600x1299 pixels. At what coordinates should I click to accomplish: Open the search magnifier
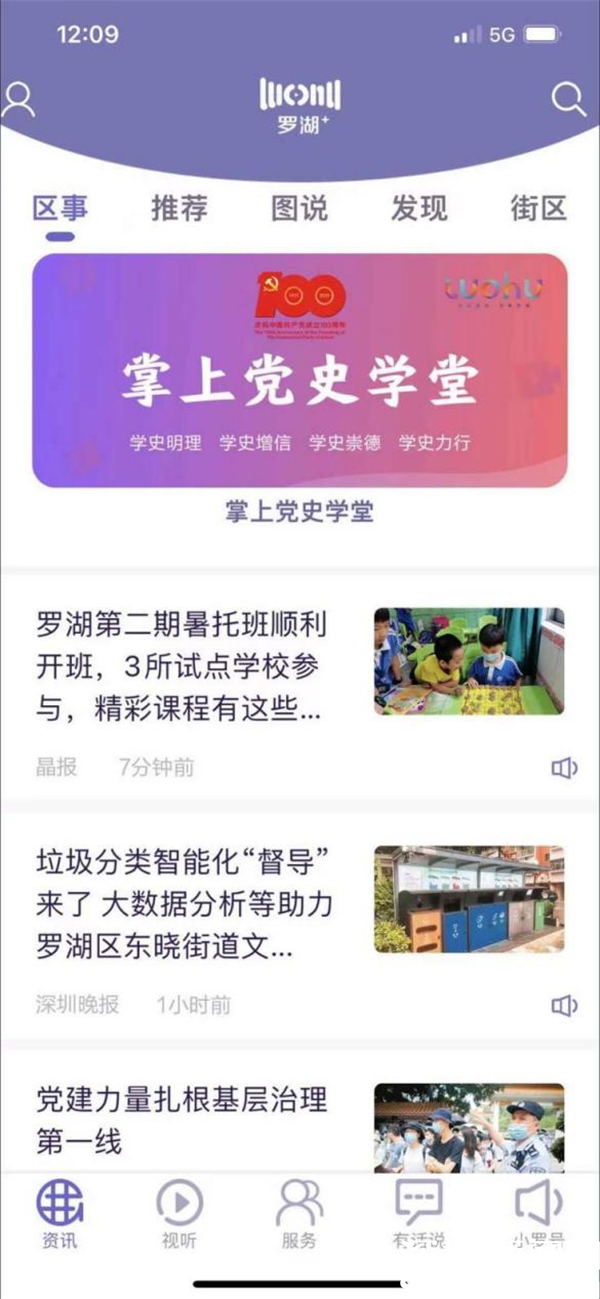point(568,99)
